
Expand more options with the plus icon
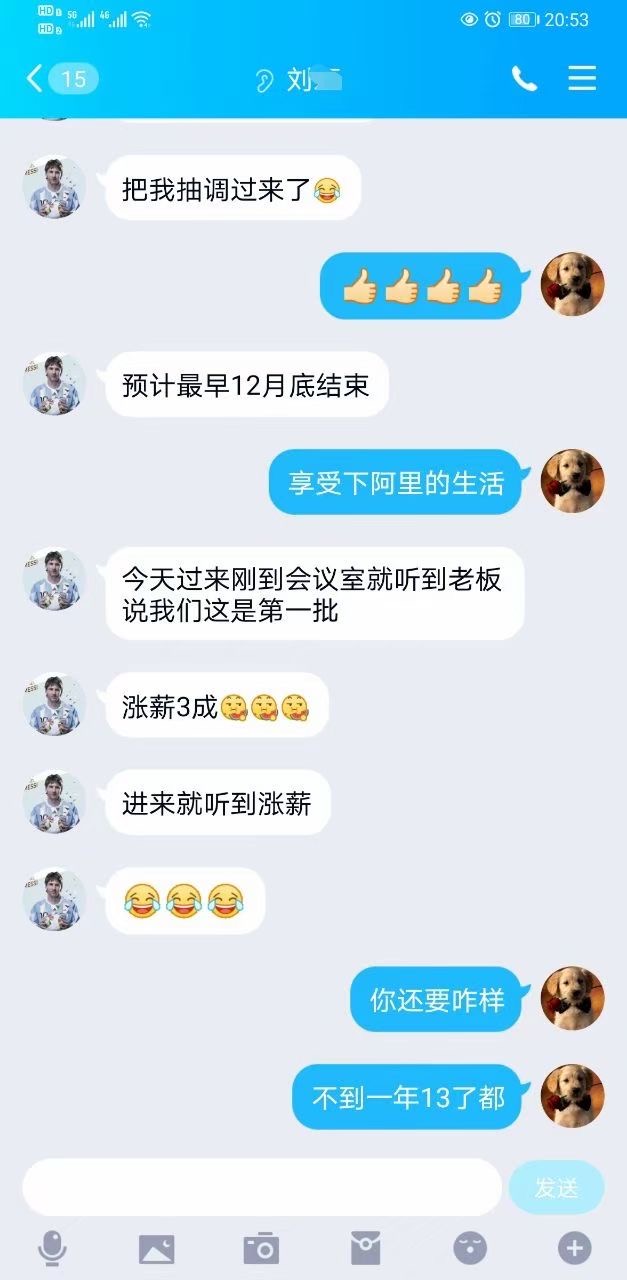click(574, 1247)
